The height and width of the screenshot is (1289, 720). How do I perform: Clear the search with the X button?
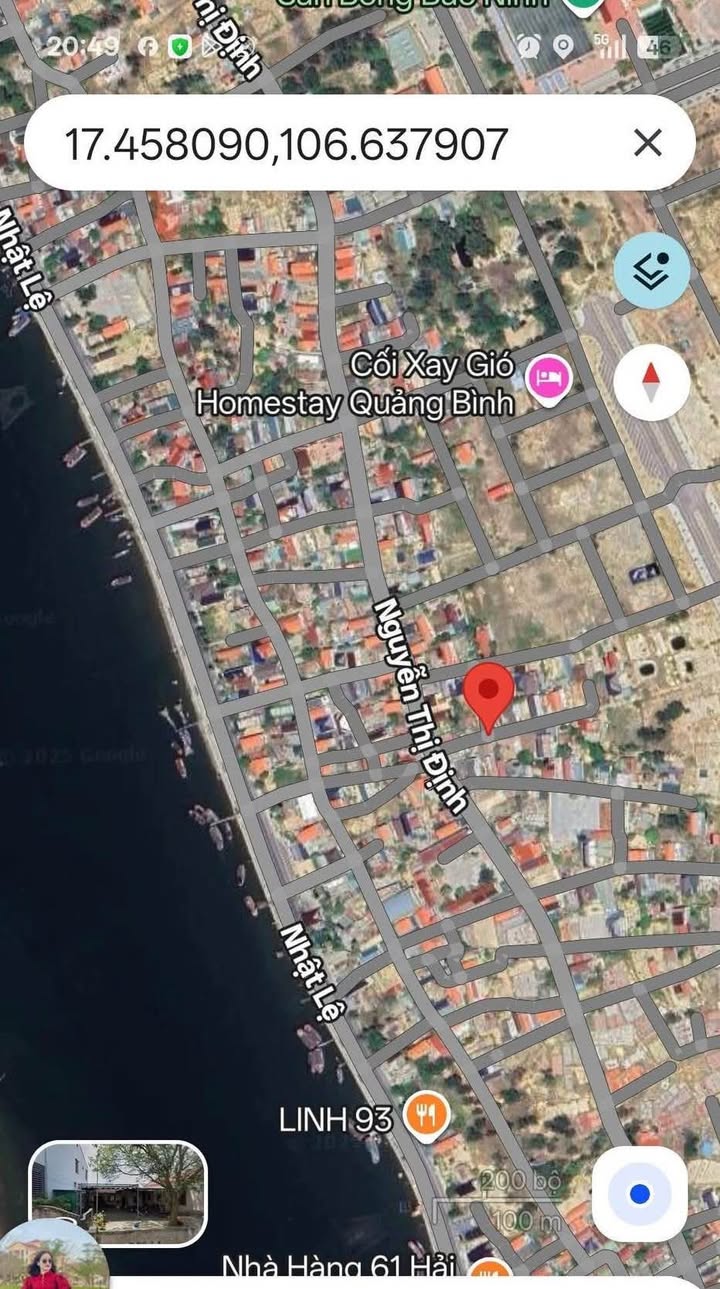pos(648,144)
